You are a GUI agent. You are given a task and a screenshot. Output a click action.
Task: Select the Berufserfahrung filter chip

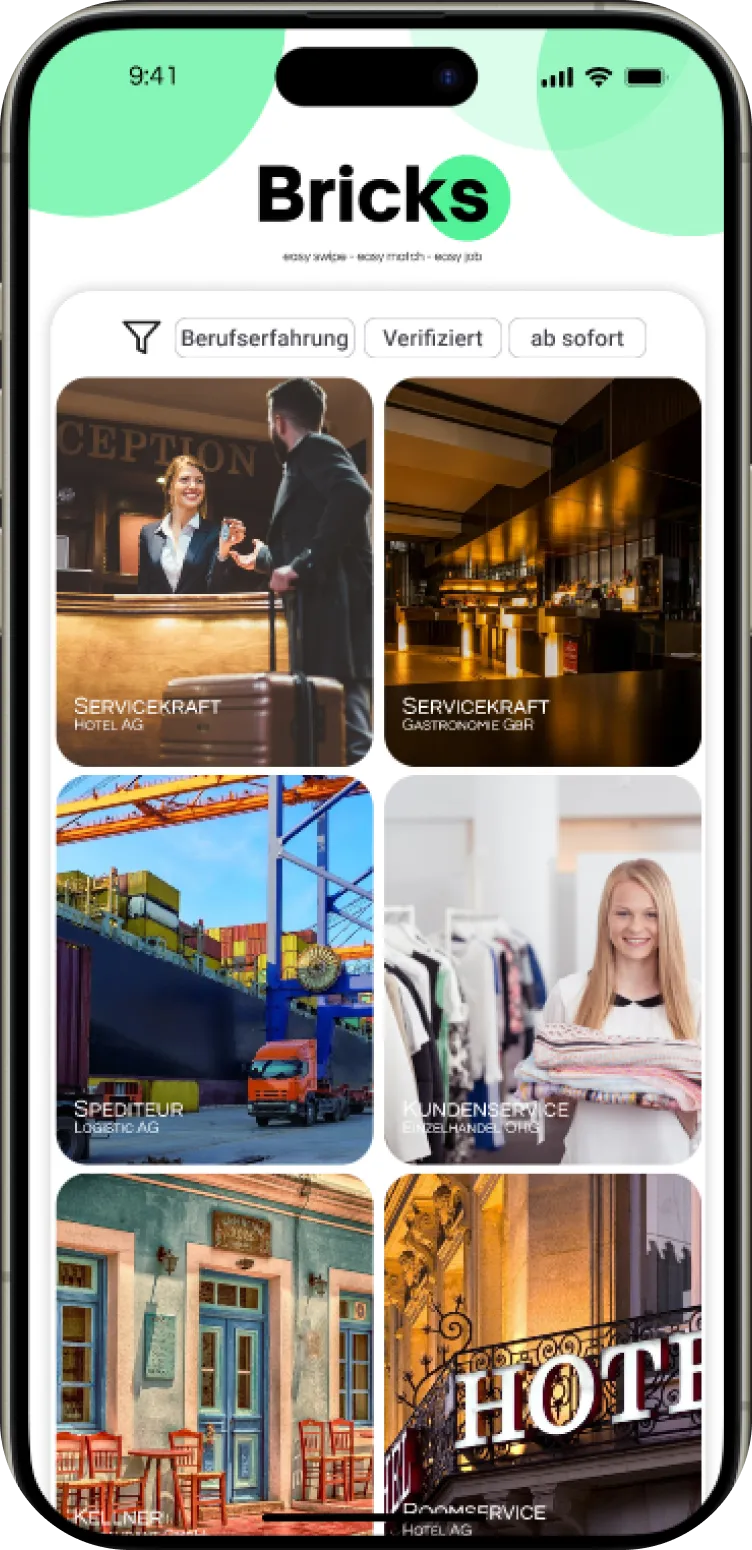click(x=265, y=338)
